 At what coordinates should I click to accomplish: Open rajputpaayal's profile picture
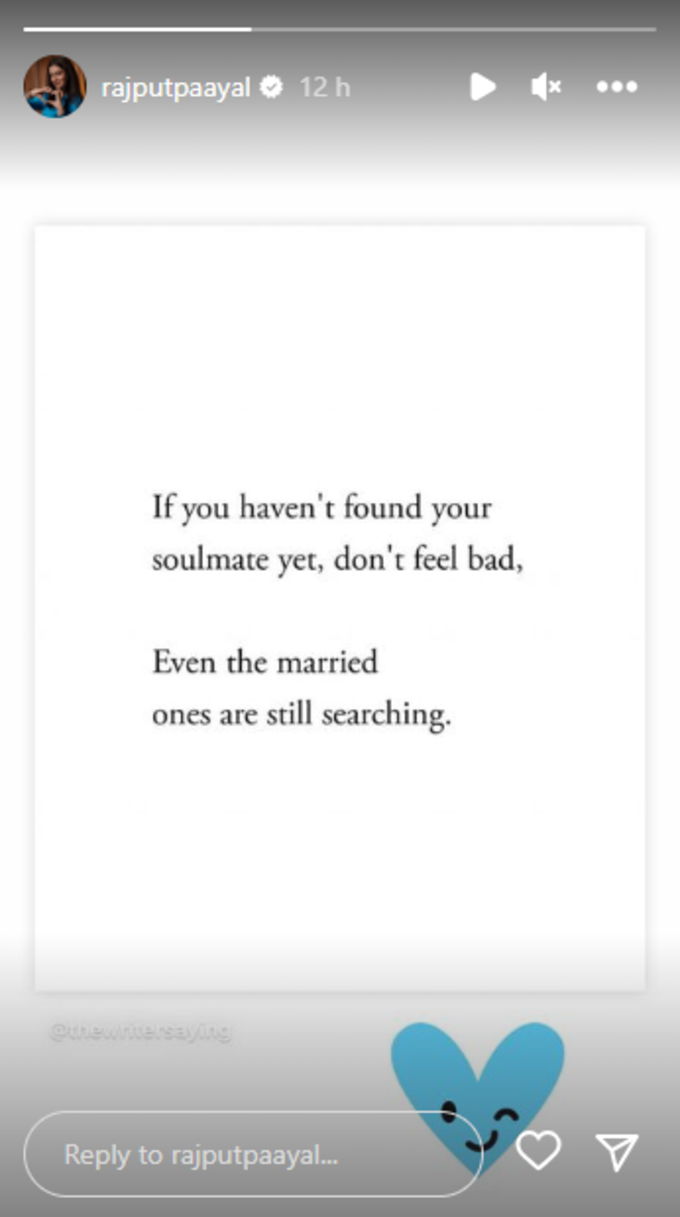pos(54,87)
